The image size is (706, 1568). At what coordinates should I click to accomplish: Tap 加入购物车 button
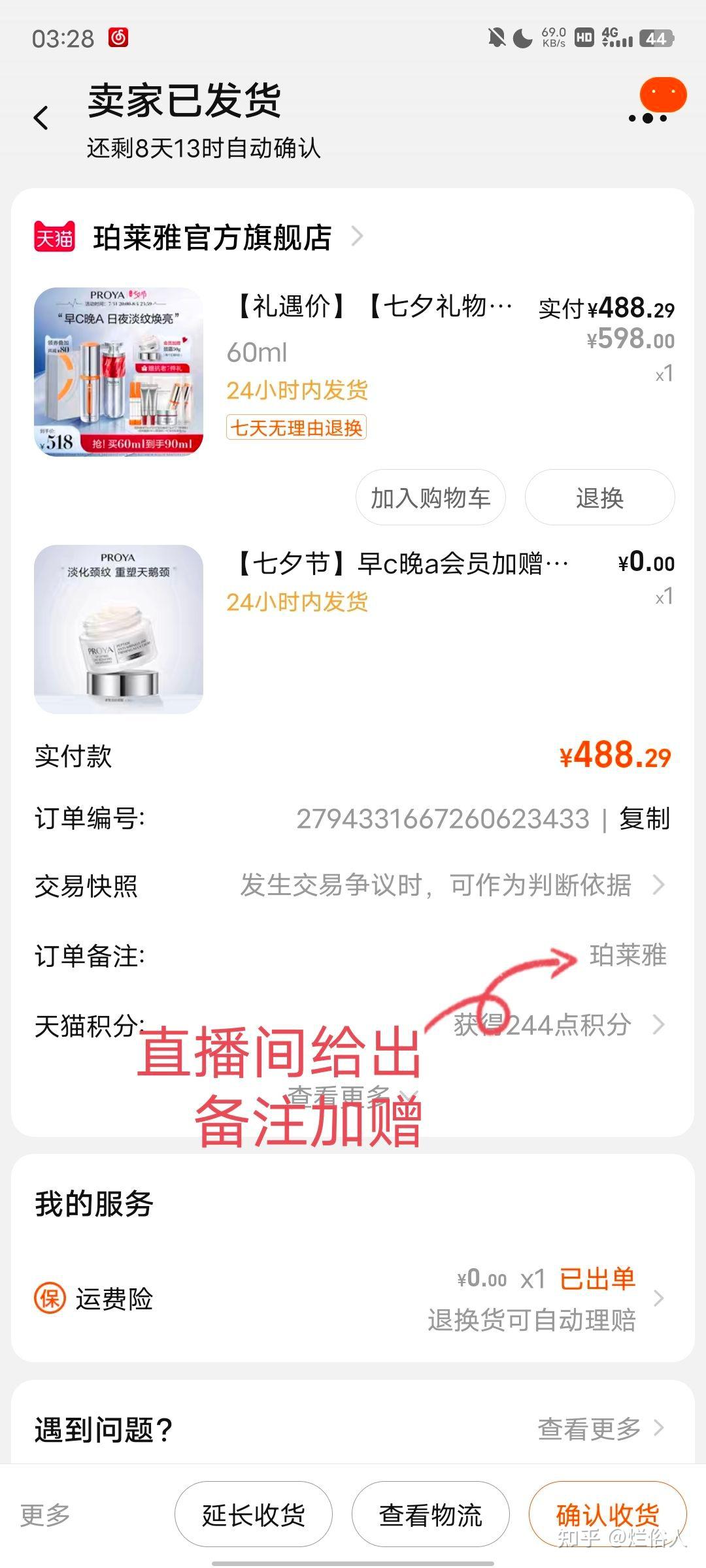pyautogui.click(x=430, y=498)
